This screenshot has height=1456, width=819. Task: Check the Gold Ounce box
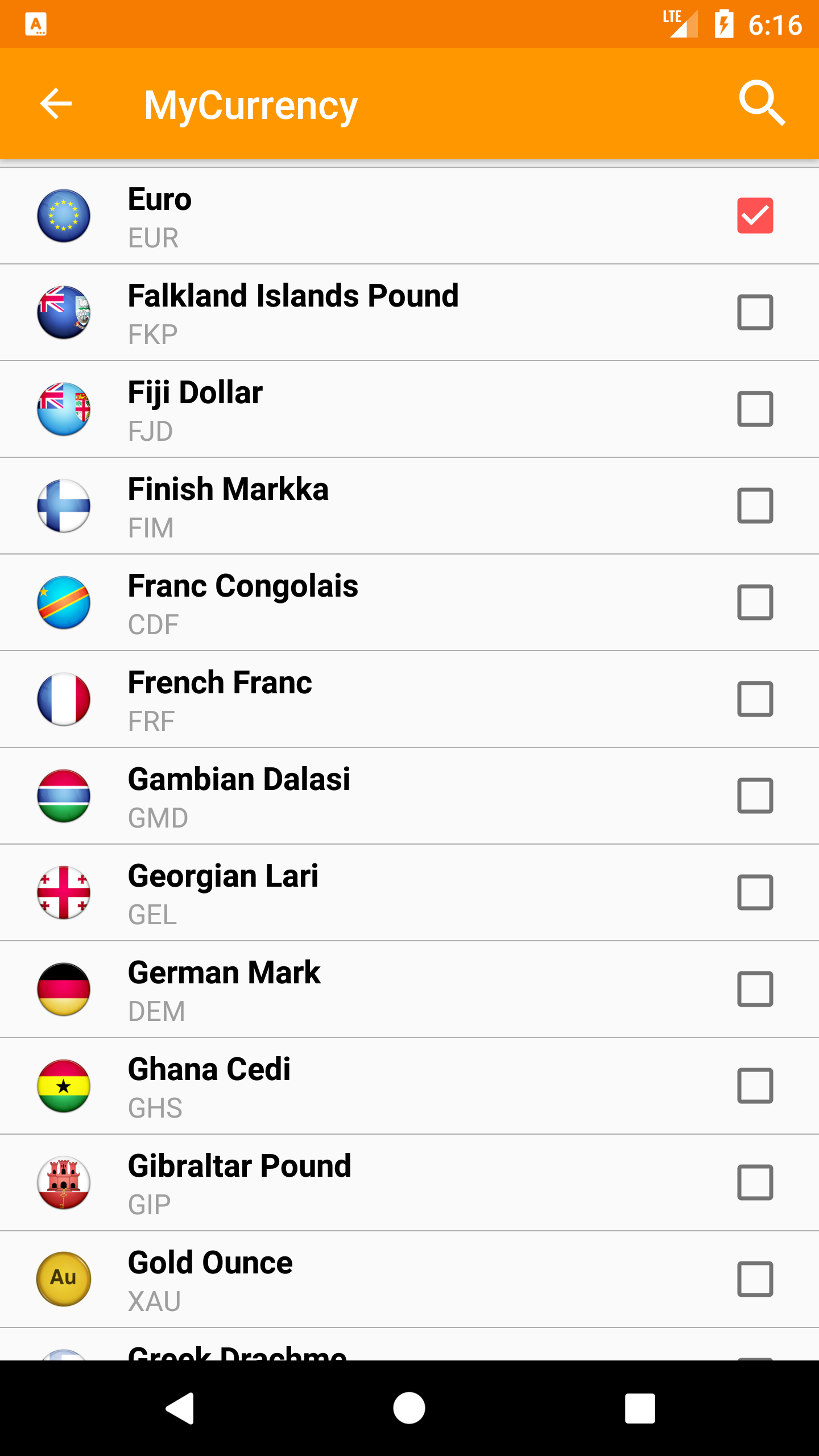755,1279
